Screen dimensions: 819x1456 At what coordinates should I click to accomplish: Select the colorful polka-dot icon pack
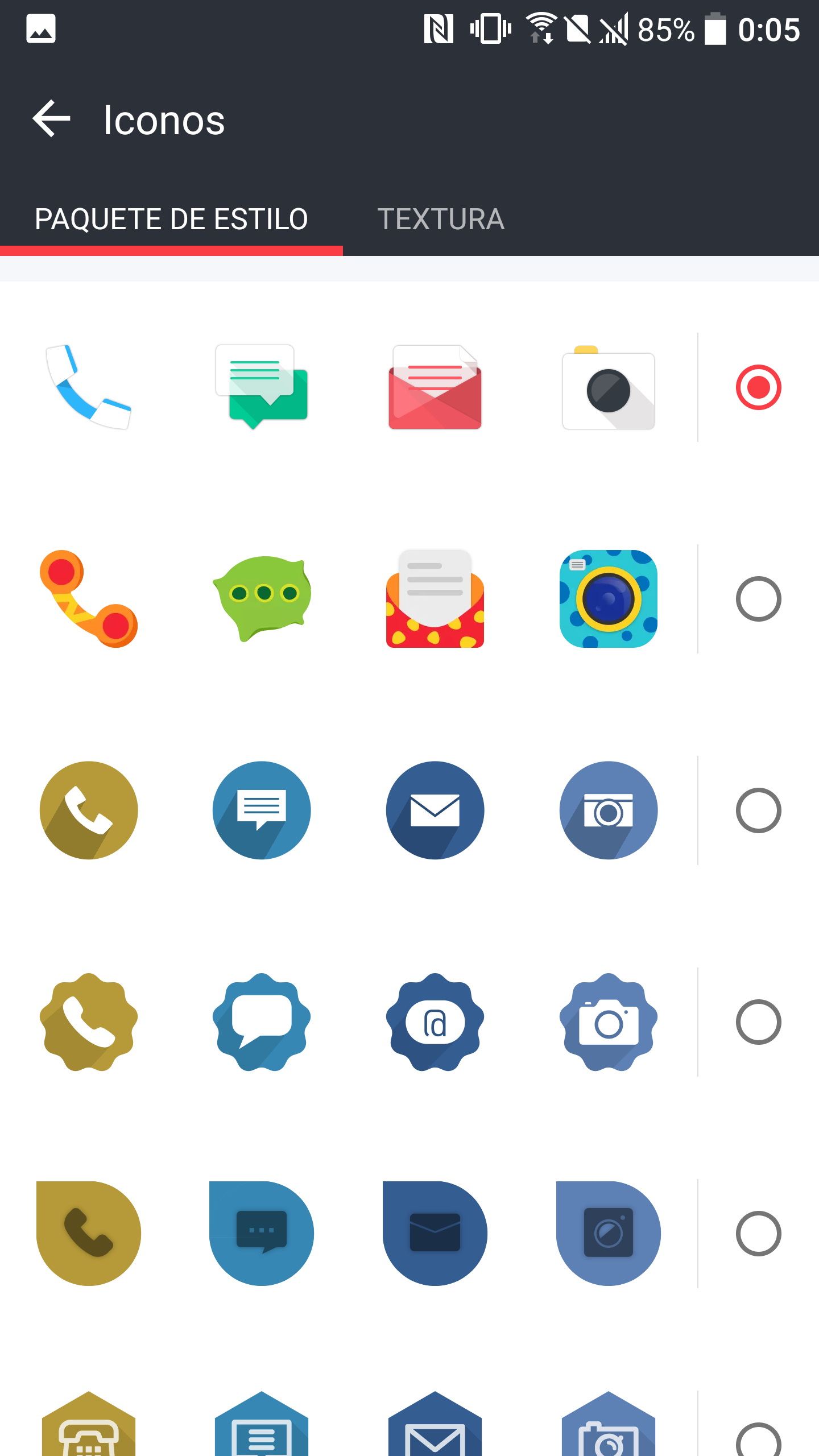click(x=758, y=599)
